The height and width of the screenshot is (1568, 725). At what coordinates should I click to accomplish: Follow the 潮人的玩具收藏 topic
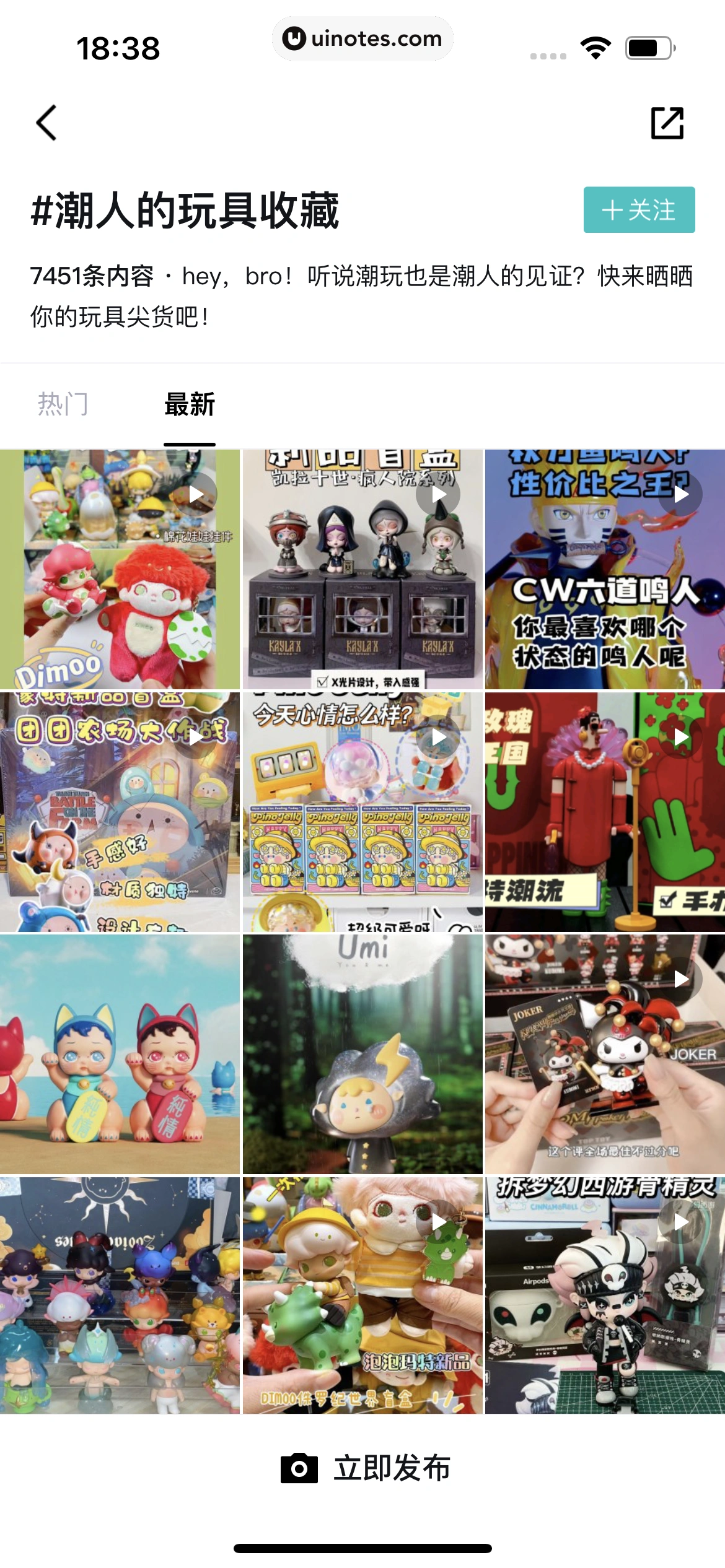[x=638, y=210]
